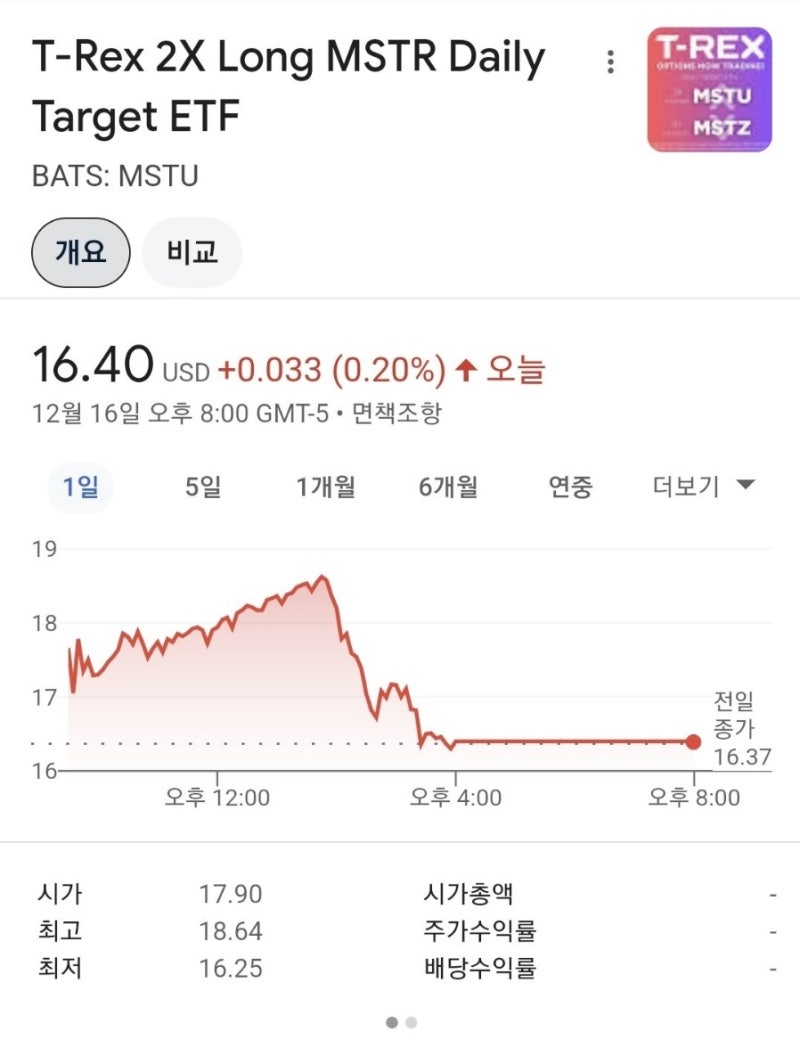Click the upward red arrow price indicator
800x1056 pixels.
tap(468, 369)
